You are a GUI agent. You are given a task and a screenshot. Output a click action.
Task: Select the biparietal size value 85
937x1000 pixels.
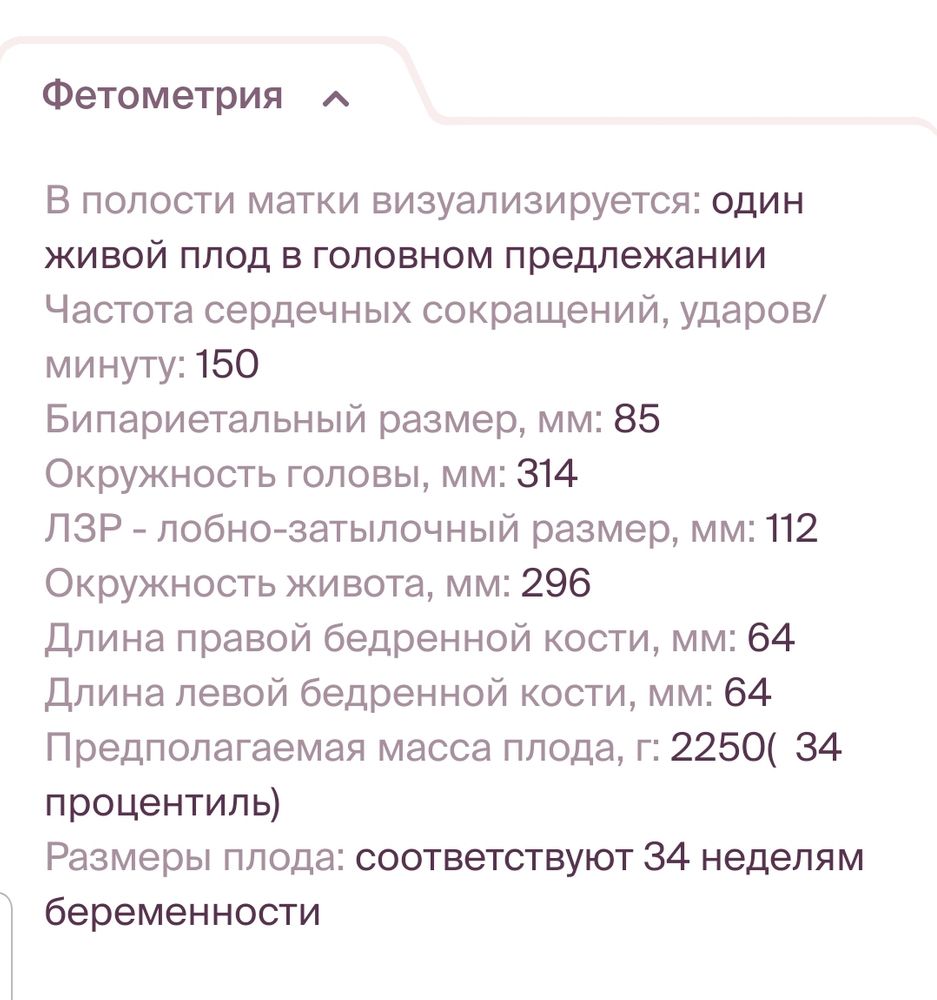640,421
